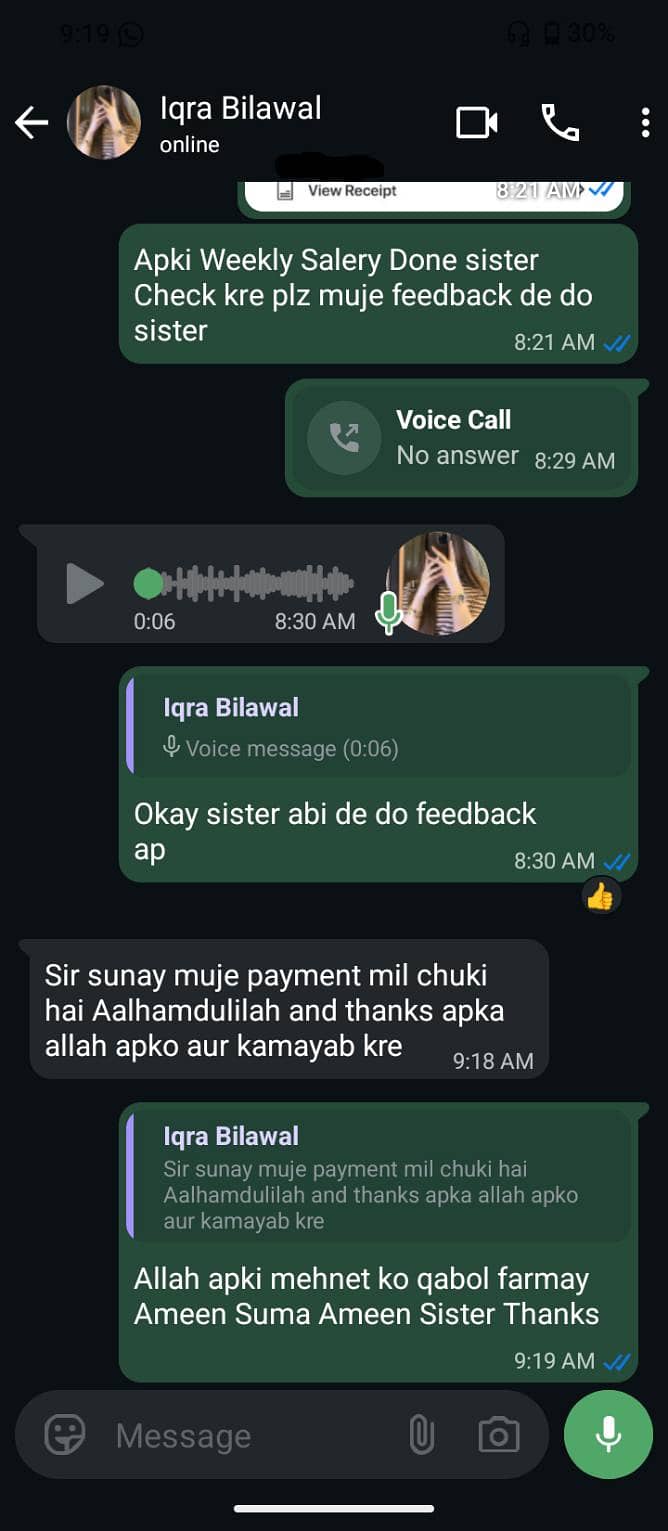This screenshot has height=1531, width=668.
Task: Play the 0:06 voice message
Action: point(84,584)
